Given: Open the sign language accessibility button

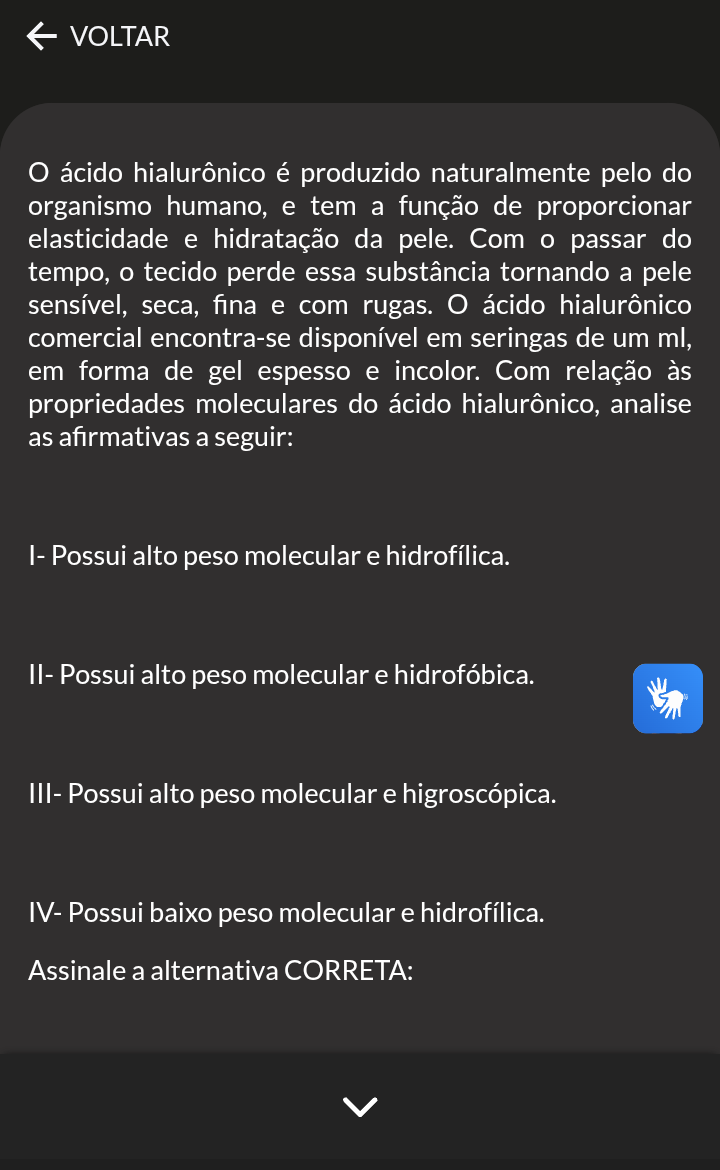Looking at the screenshot, I should coord(668,698).
